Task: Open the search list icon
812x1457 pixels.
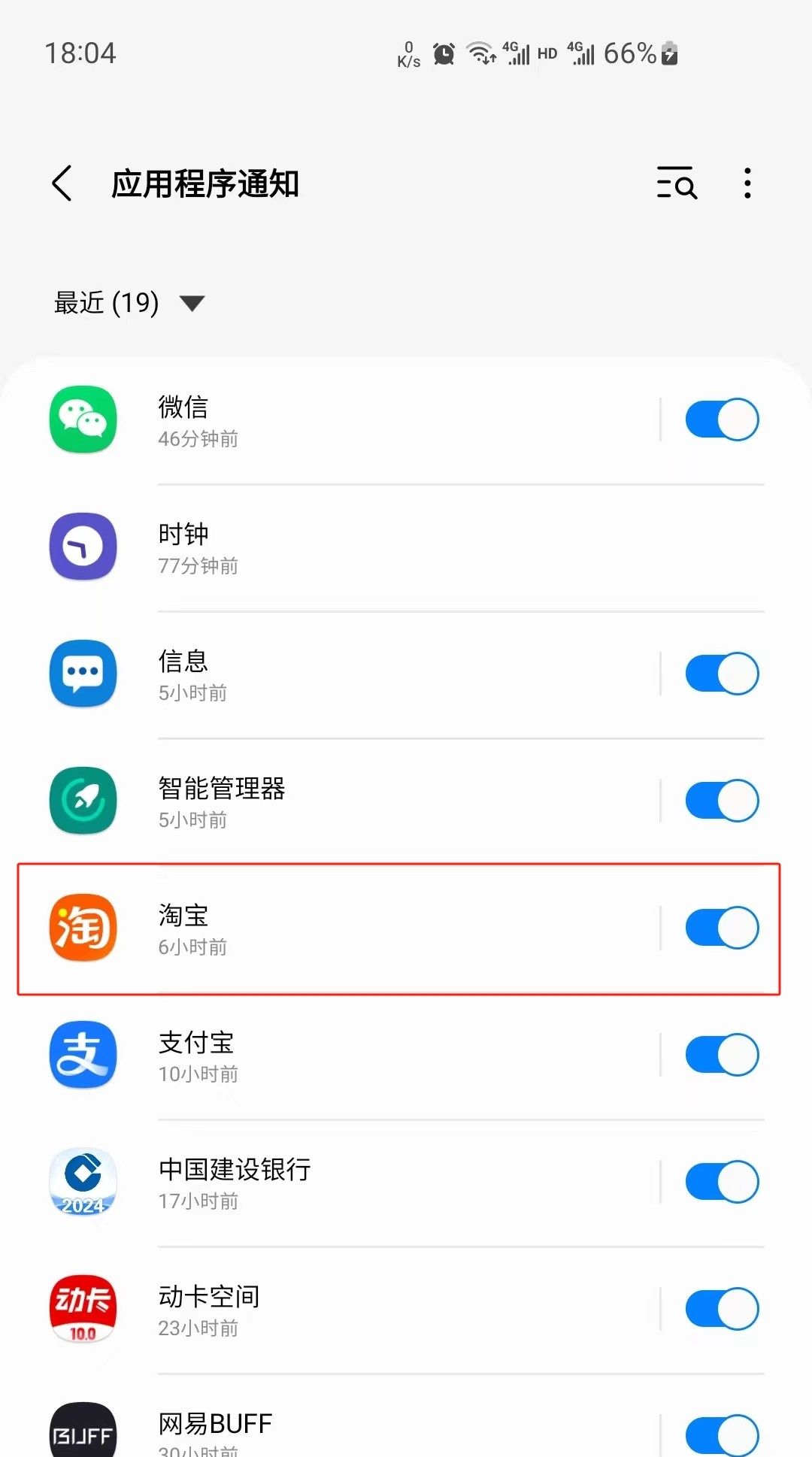Action: [677, 183]
